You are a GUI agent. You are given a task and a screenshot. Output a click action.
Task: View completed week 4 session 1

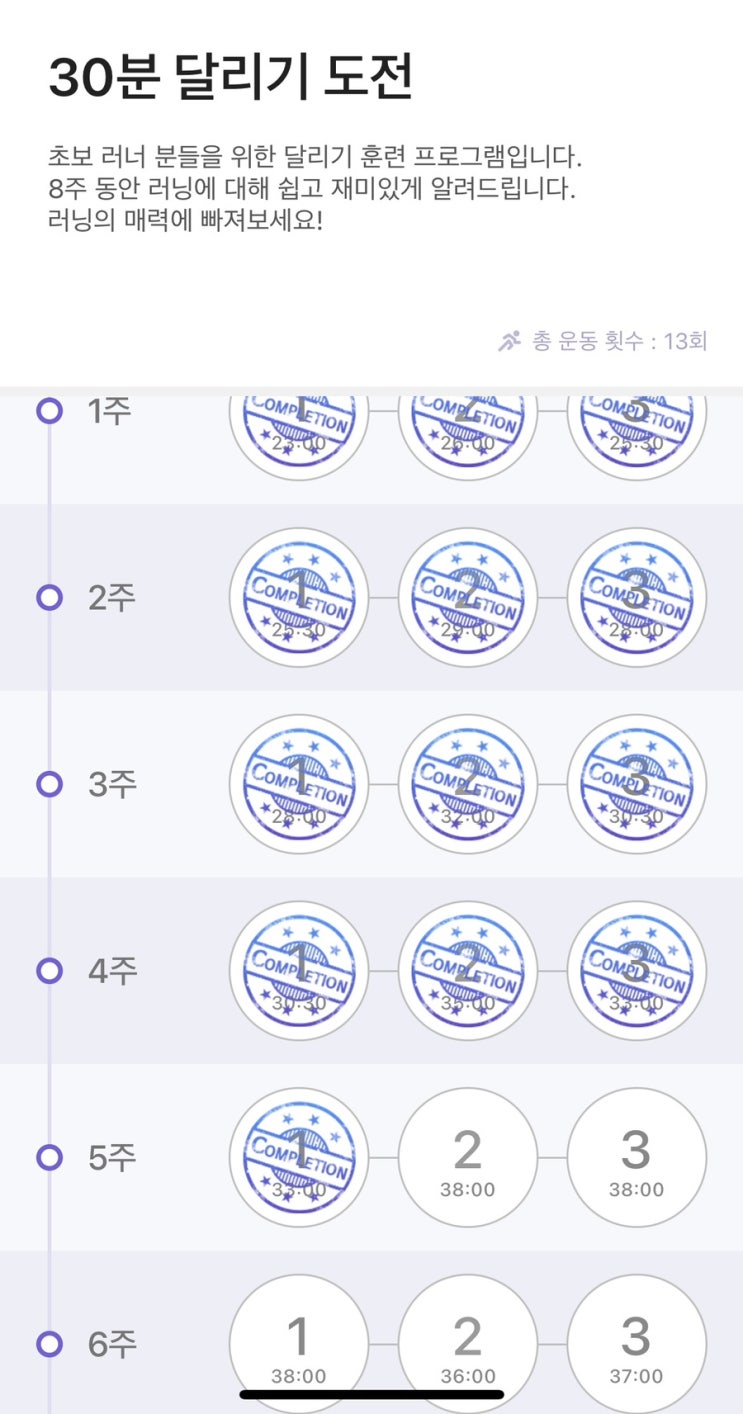(x=299, y=970)
